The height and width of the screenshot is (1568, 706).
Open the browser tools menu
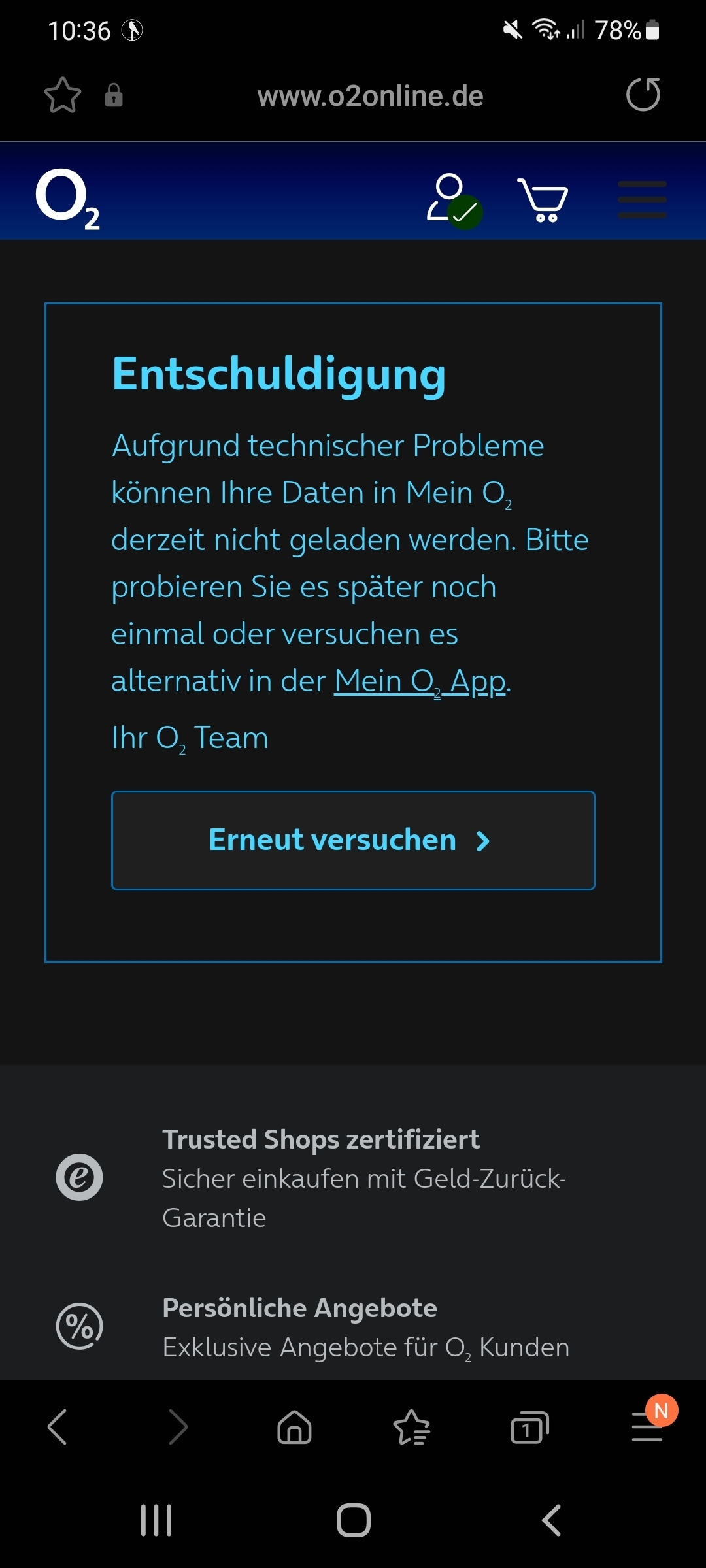pos(647,1427)
